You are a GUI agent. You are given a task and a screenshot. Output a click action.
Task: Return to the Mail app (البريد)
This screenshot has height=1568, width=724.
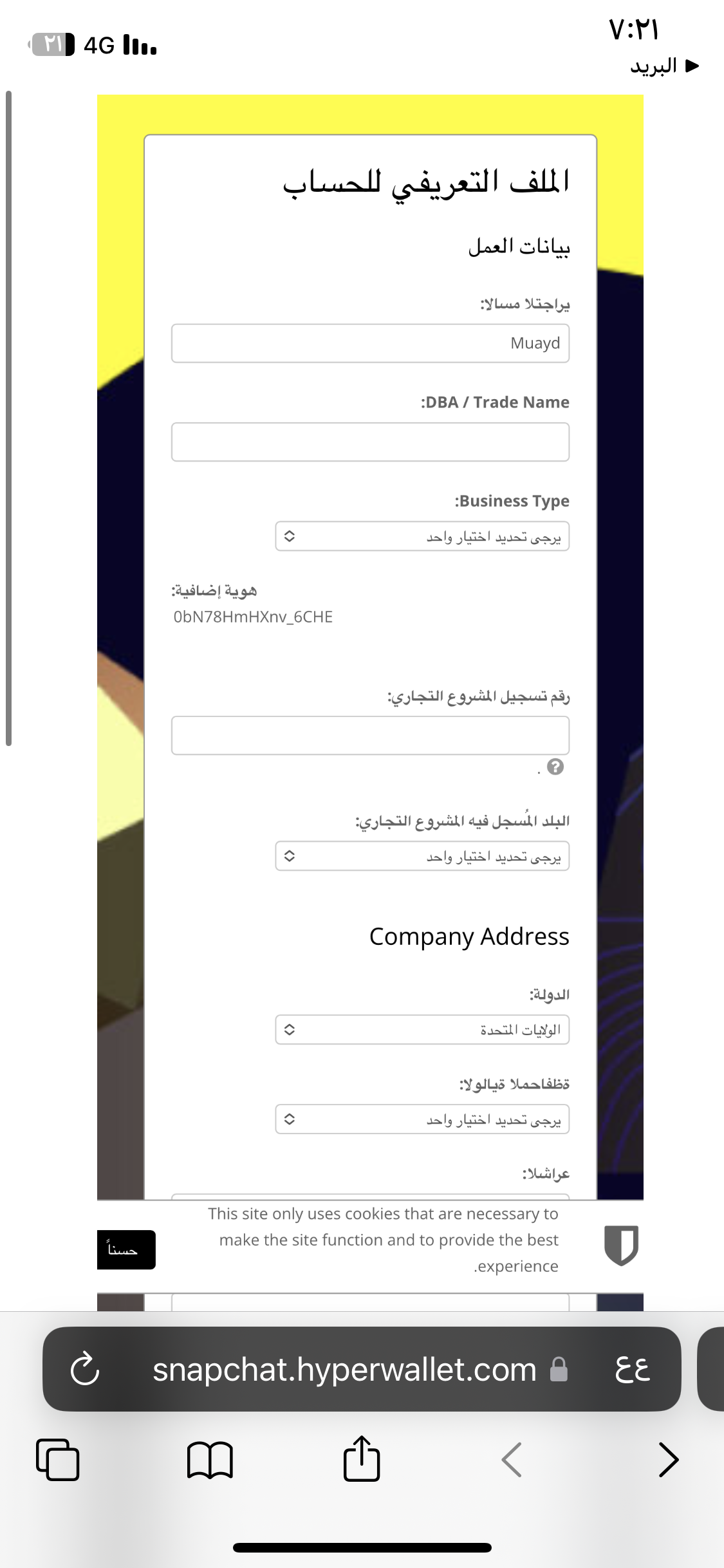pyautogui.click(x=663, y=66)
